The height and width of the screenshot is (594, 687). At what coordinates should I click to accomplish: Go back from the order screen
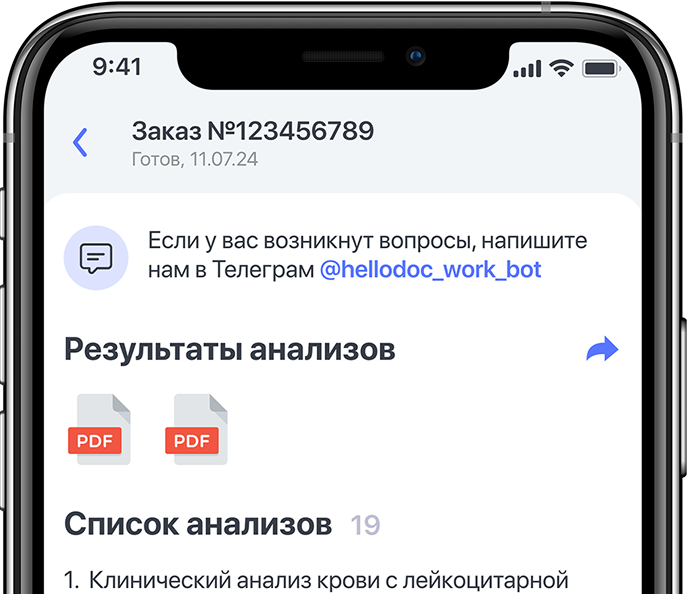coord(81,143)
